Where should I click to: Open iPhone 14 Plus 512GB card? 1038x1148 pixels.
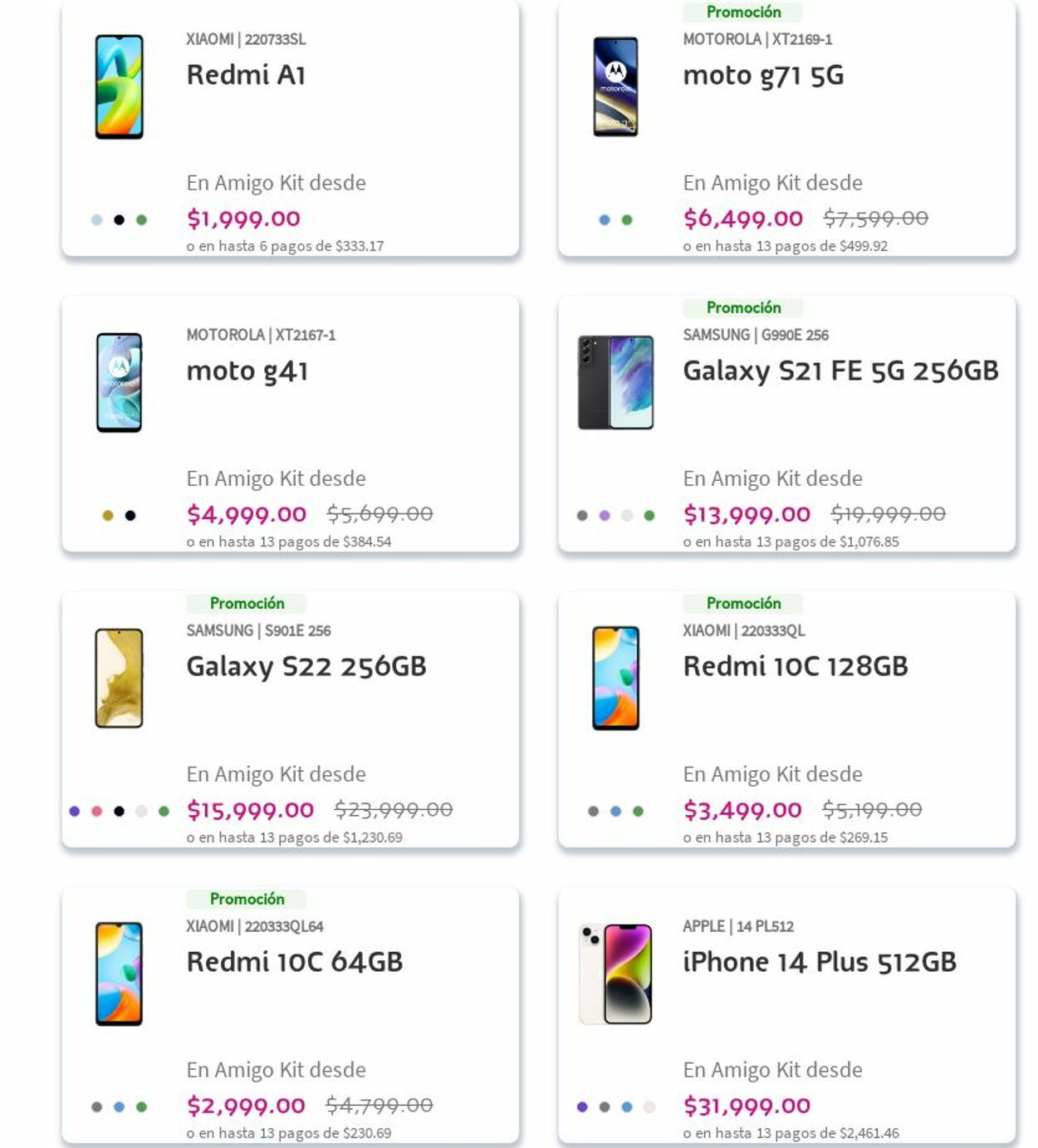(x=819, y=963)
